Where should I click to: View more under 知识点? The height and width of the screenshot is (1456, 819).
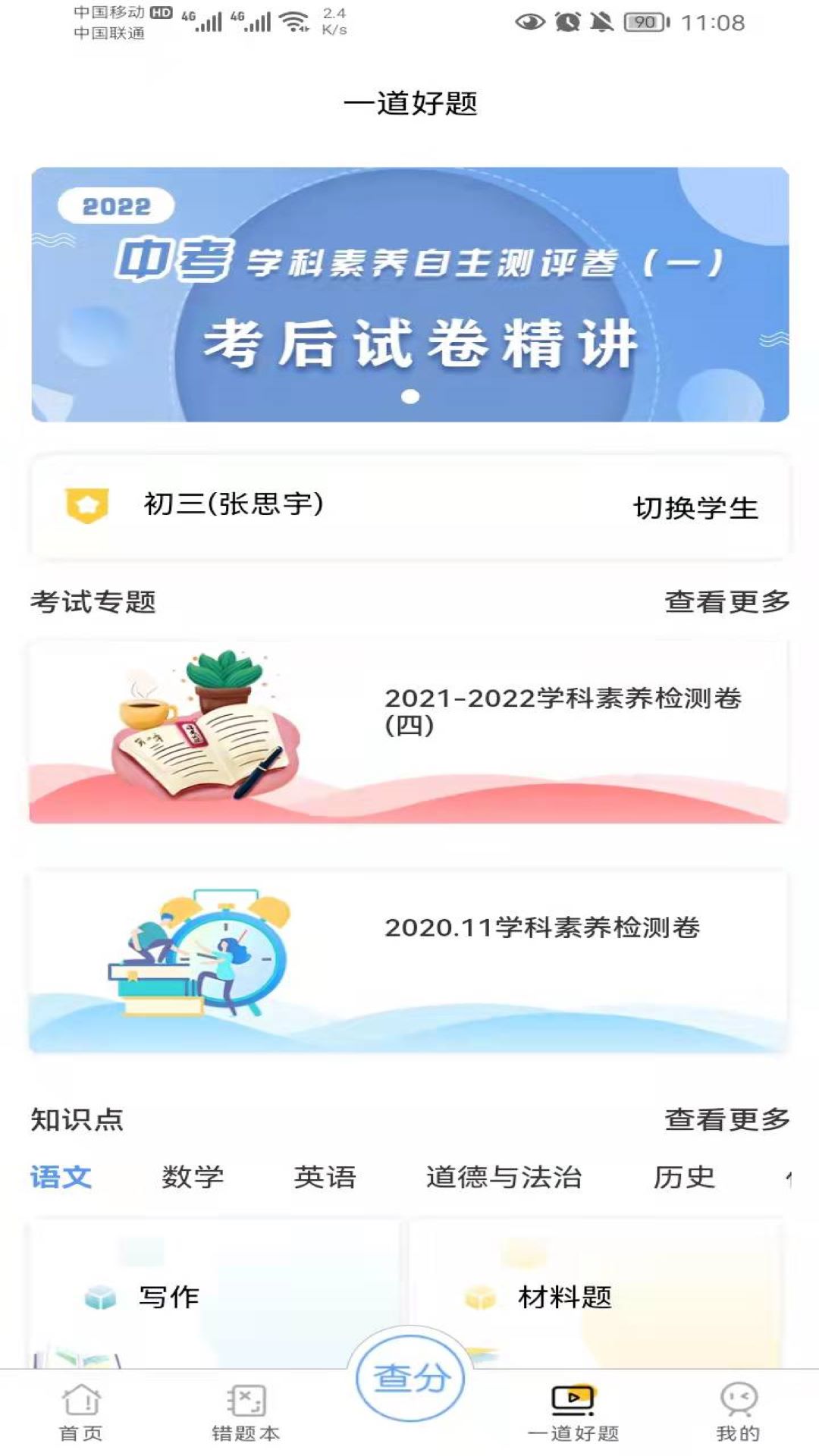tap(726, 1120)
